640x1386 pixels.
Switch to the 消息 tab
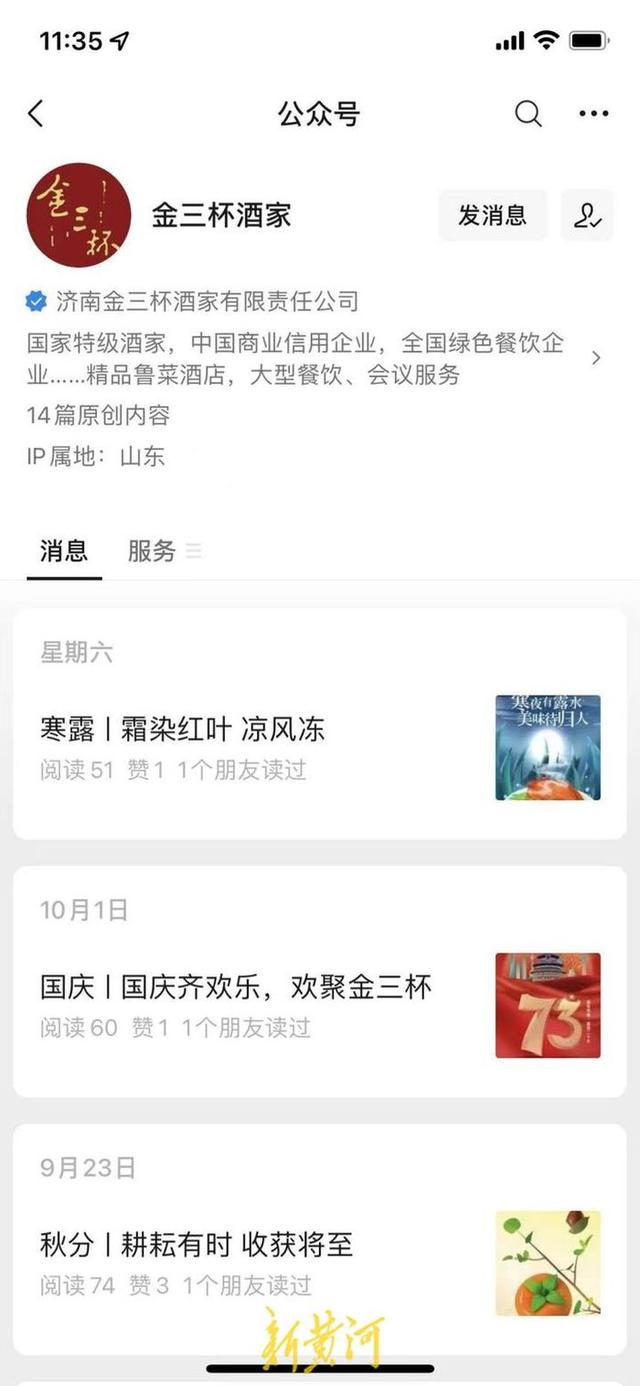pos(64,551)
